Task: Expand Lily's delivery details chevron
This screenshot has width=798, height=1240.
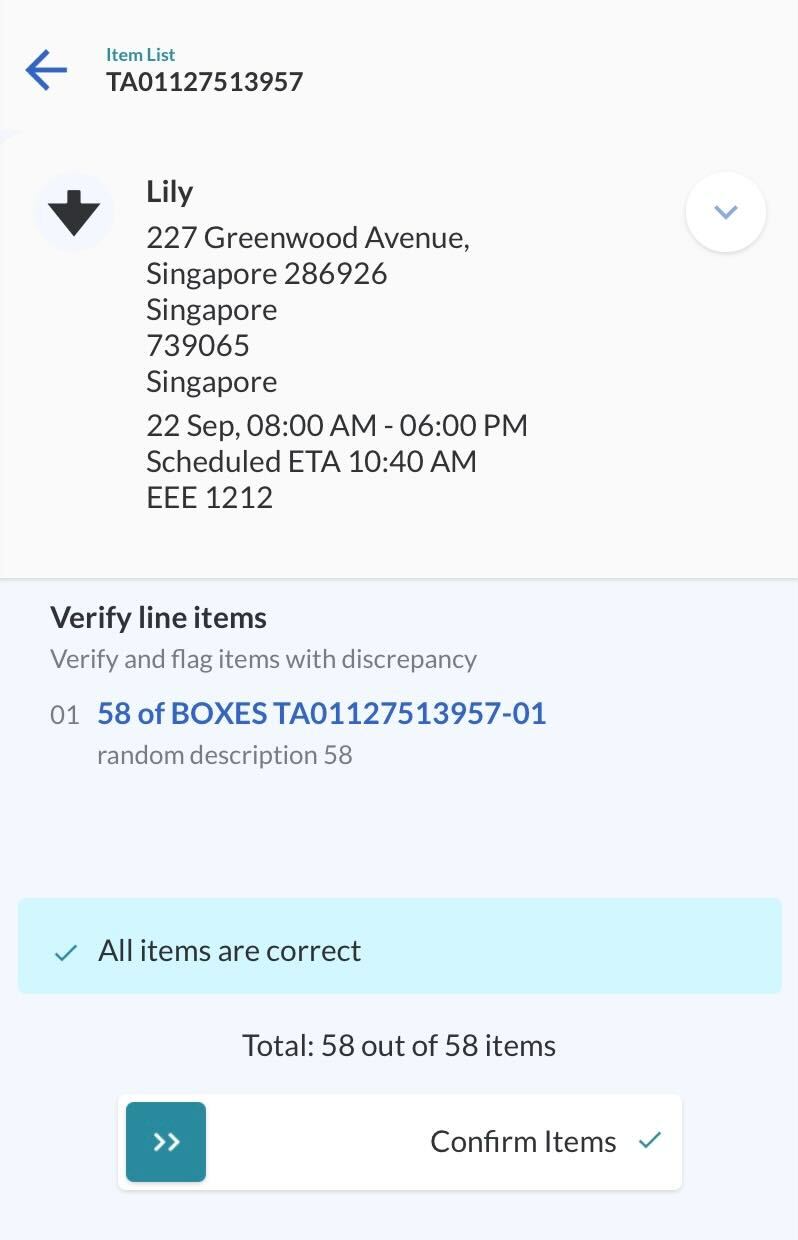Action: 725,212
